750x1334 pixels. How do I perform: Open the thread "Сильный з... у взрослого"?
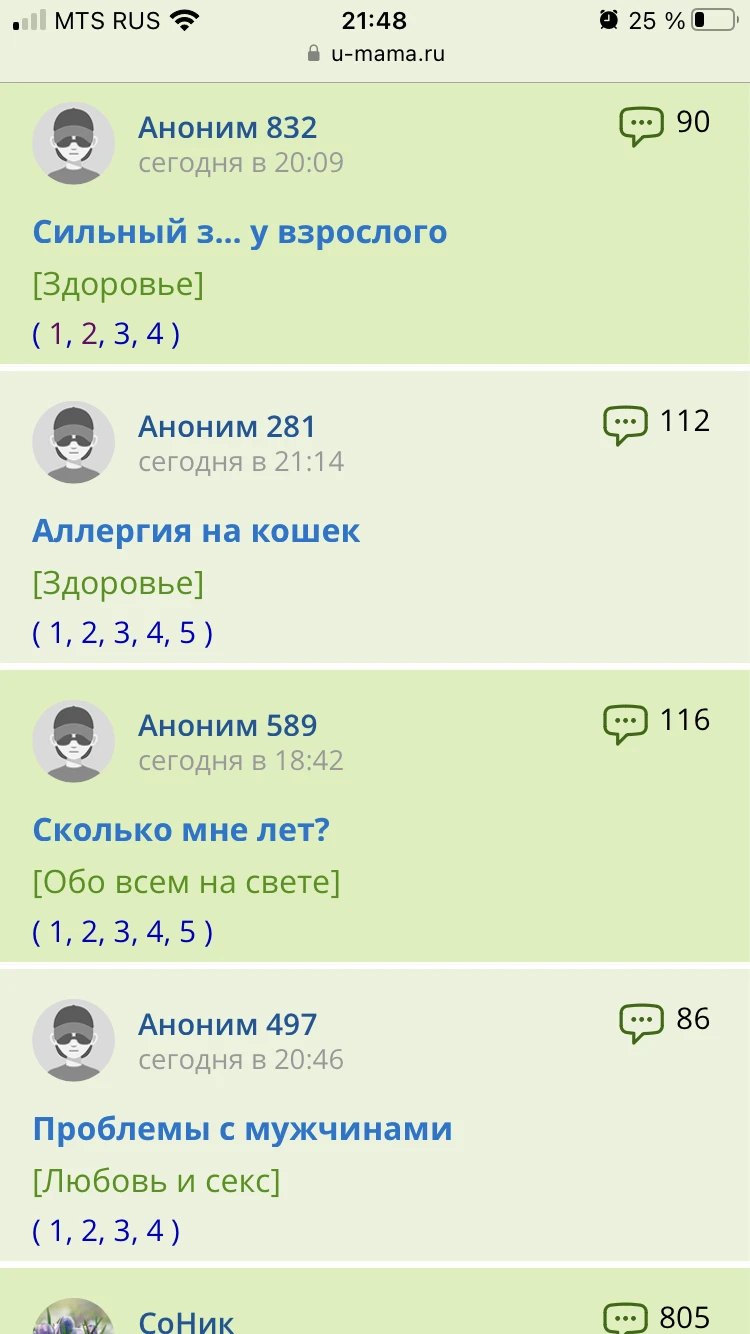point(239,232)
